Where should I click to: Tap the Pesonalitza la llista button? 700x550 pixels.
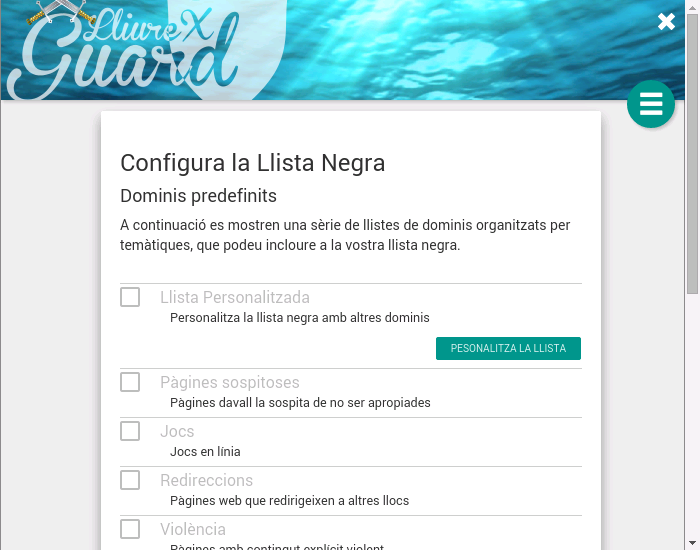(508, 348)
